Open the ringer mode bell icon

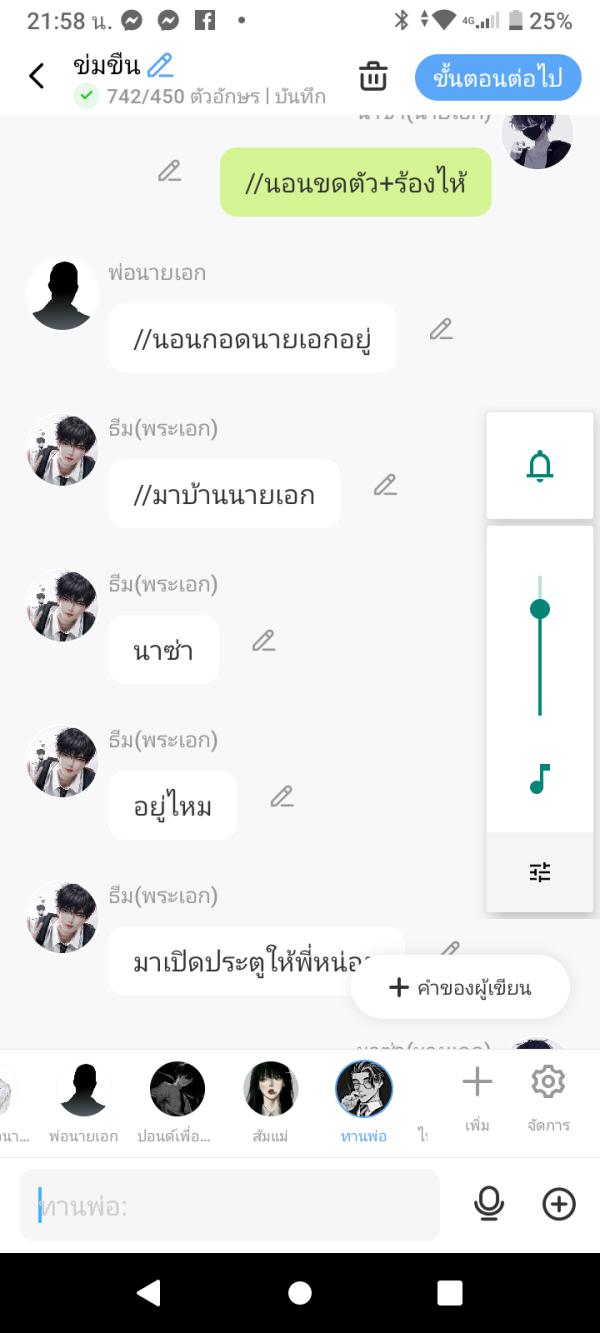540,466
